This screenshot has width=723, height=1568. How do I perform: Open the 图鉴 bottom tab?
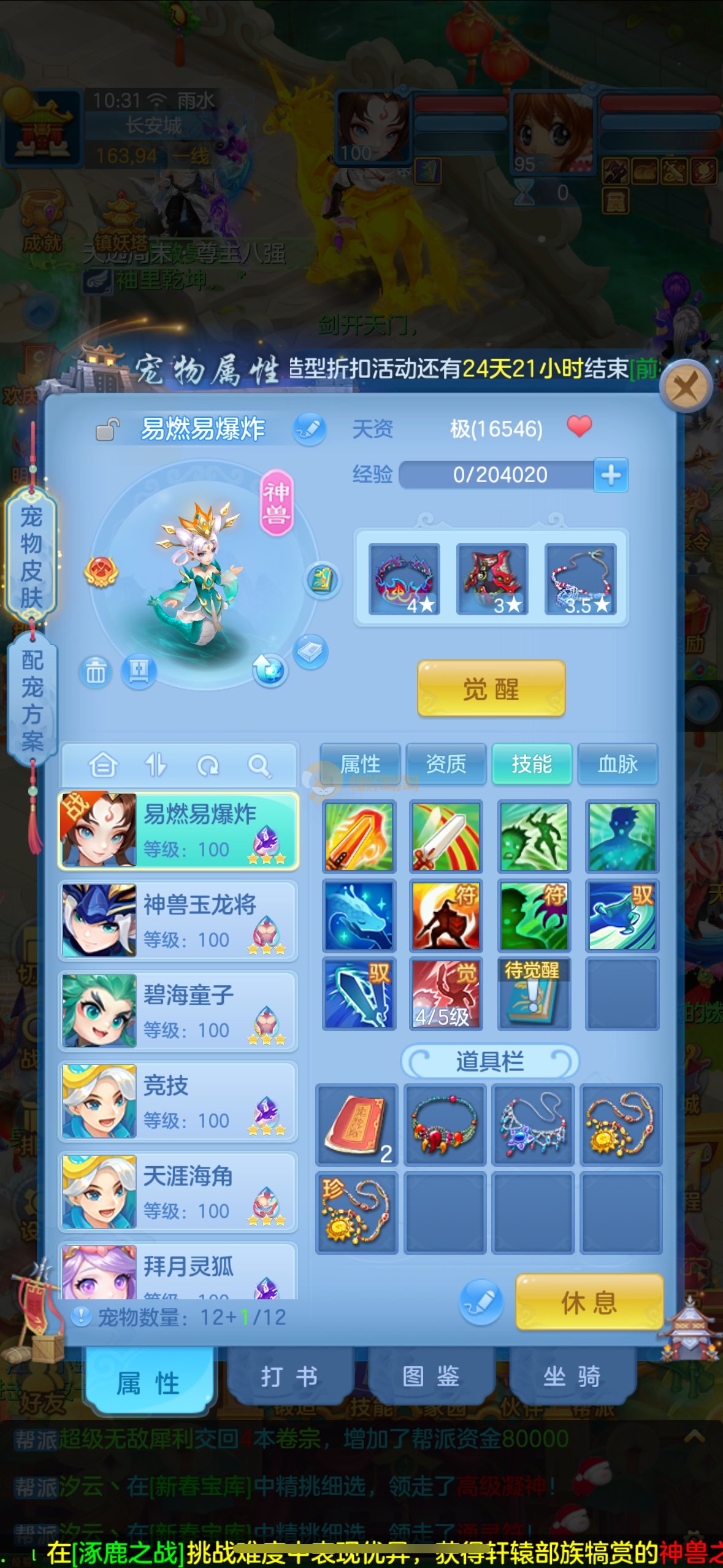click(431, 1377)
